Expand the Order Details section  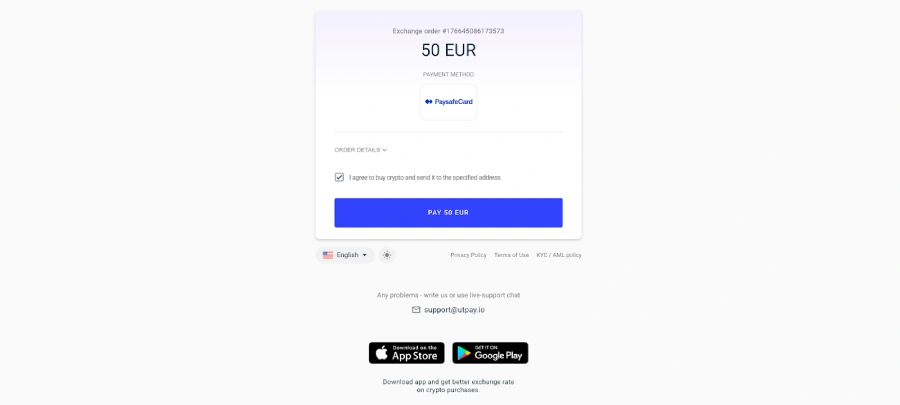pos(360,150)
